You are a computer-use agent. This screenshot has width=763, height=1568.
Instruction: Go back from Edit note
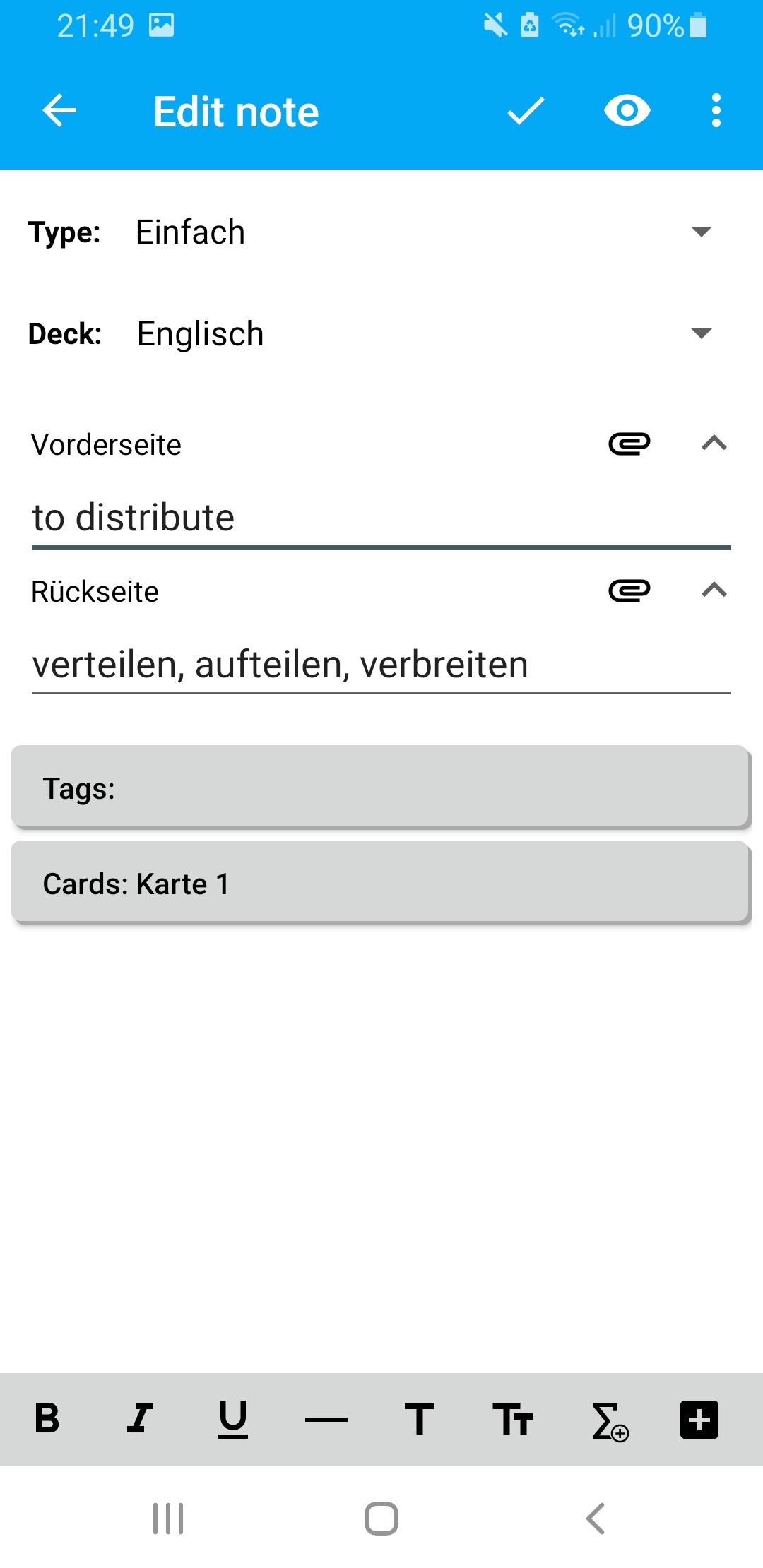(x=59, y=111)
